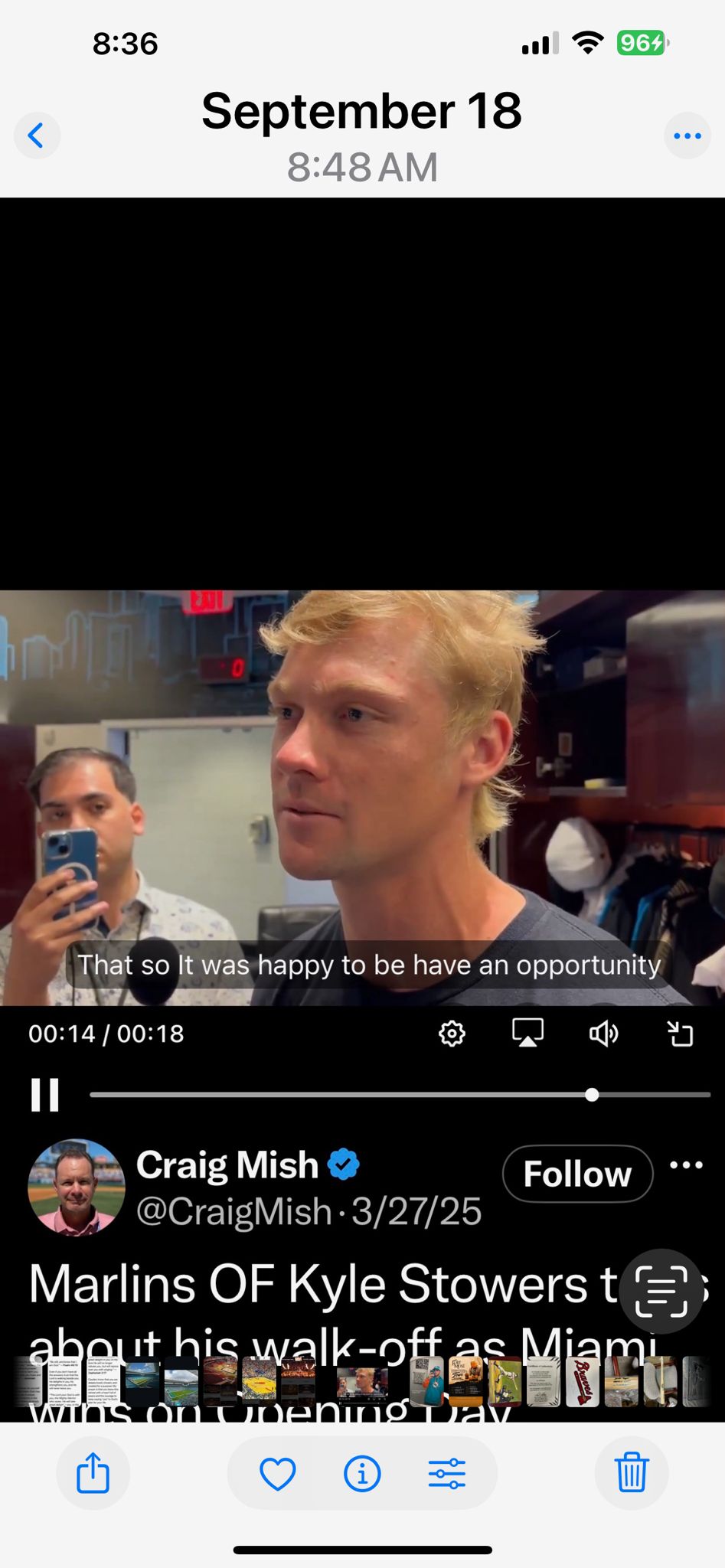Show photo info details
This screenshot has height=1568, width=725.
pyautogui.click(x=362, y=1473)
